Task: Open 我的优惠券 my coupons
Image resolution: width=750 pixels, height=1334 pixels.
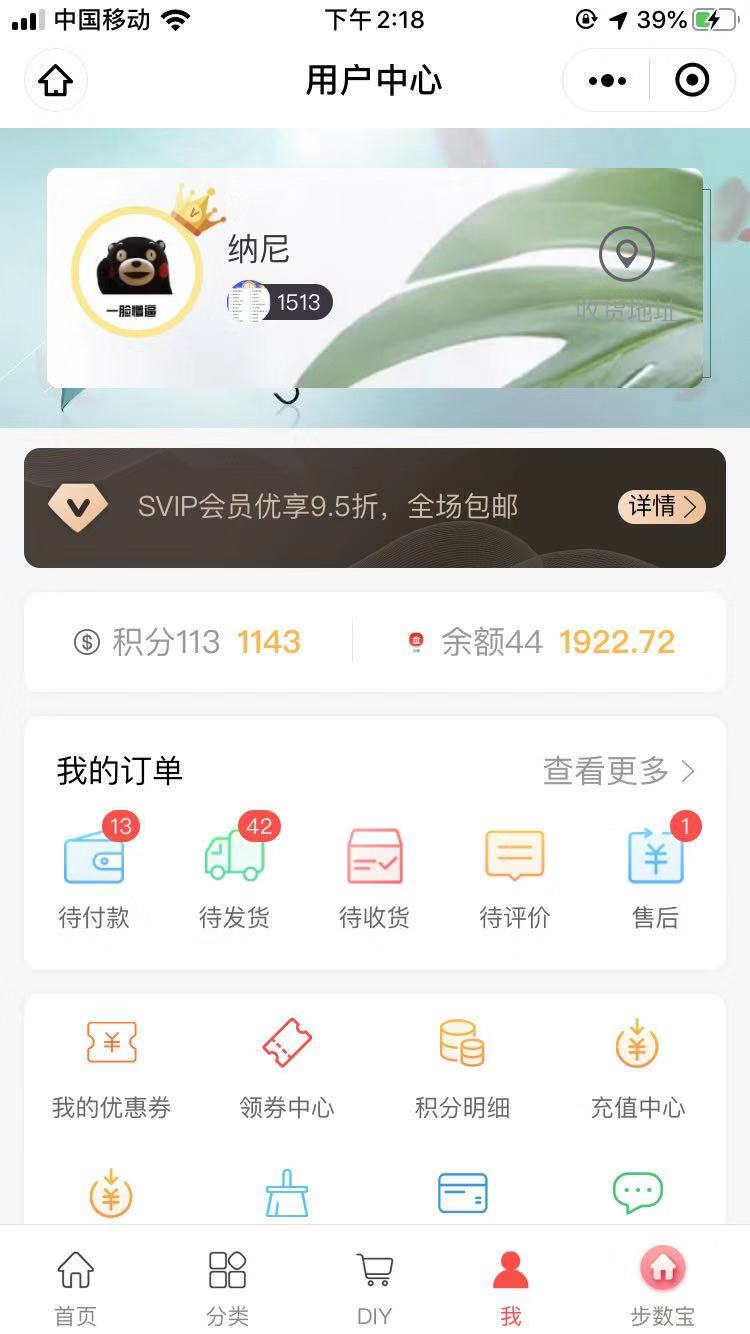Action: (111, 1068)
